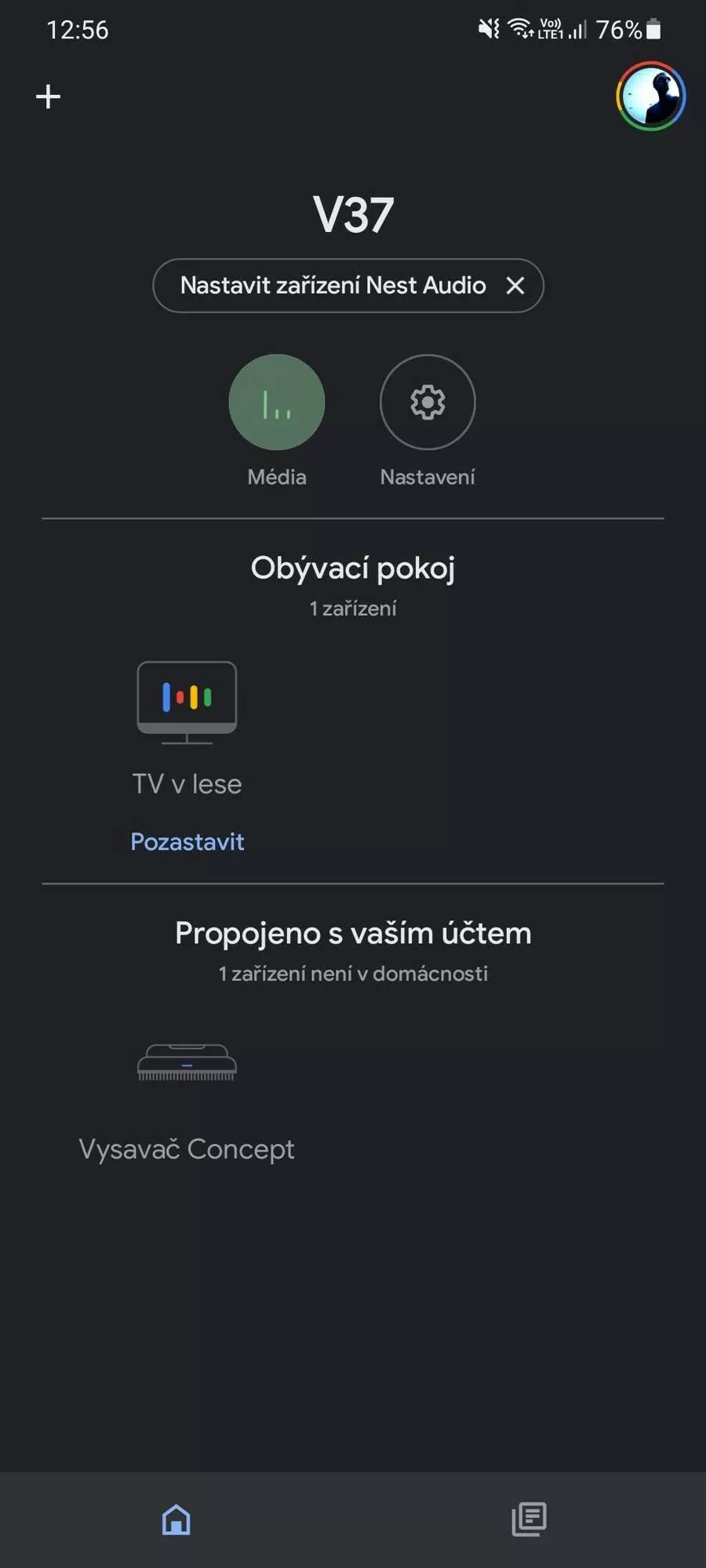Open Nastavení settings
Viewport: 706px width, 1568px height.
tap(428, 402)
